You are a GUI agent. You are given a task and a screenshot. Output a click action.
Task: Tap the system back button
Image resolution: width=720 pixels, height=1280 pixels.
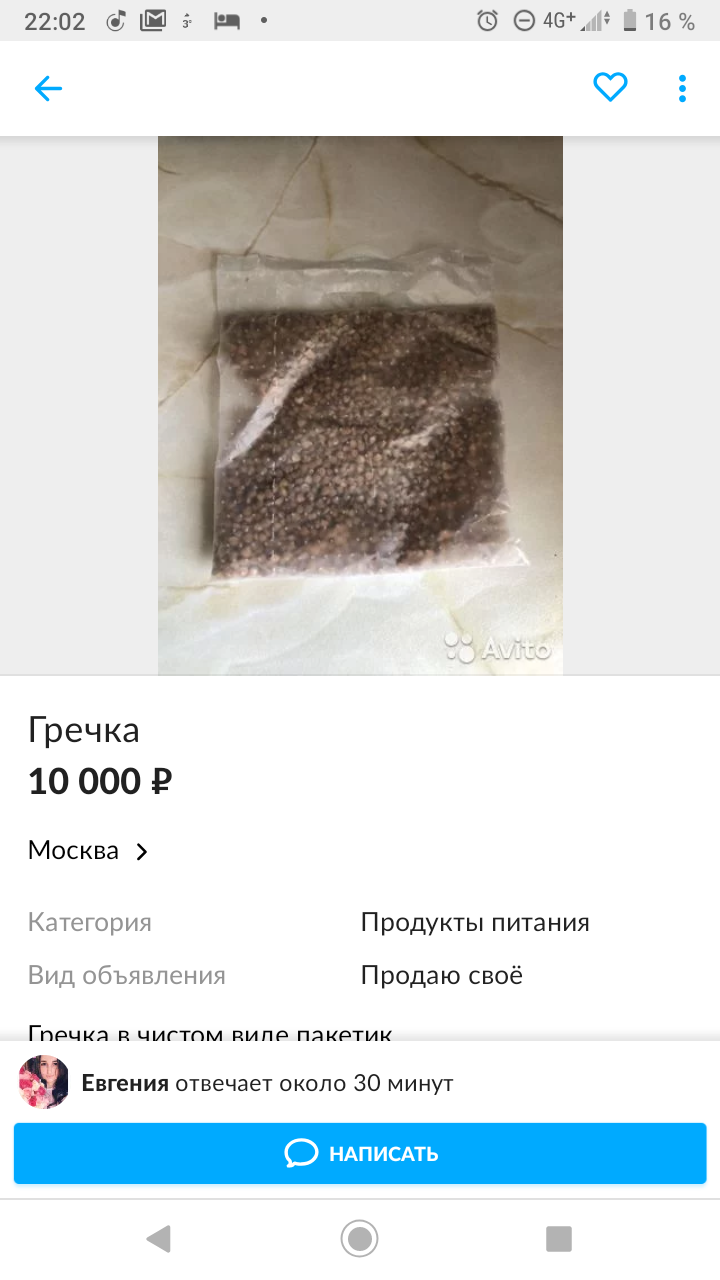tap(158, 1239)
